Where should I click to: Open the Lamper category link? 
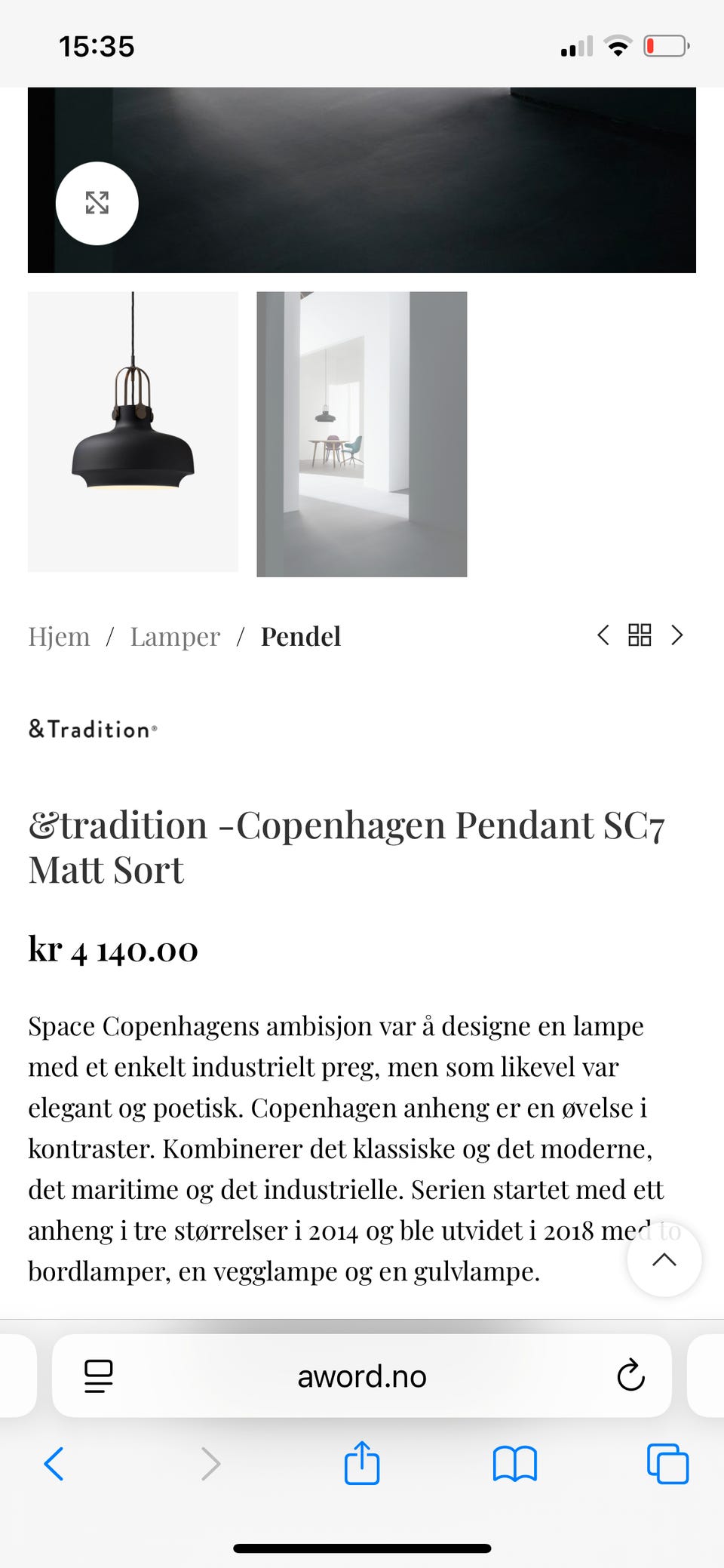click(x=175, y=636)
